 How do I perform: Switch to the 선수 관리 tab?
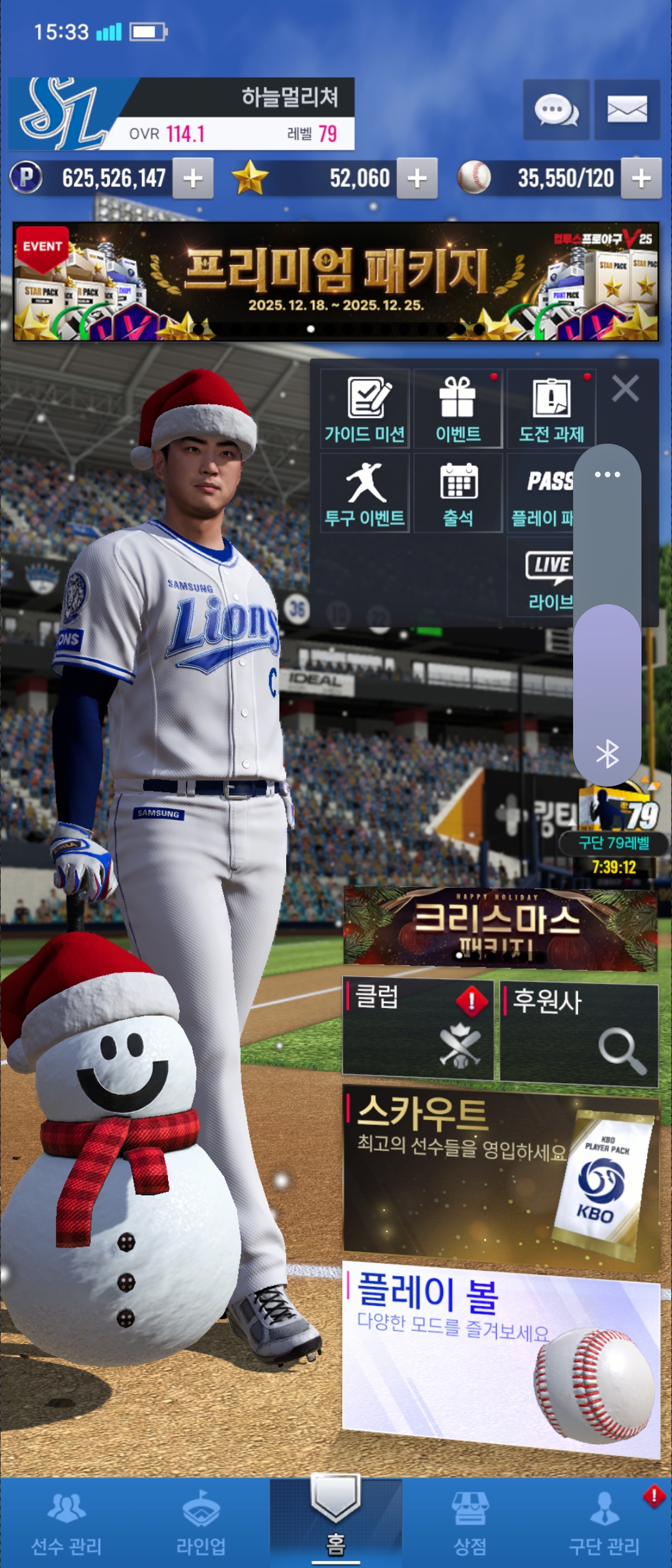(67, 1523)
